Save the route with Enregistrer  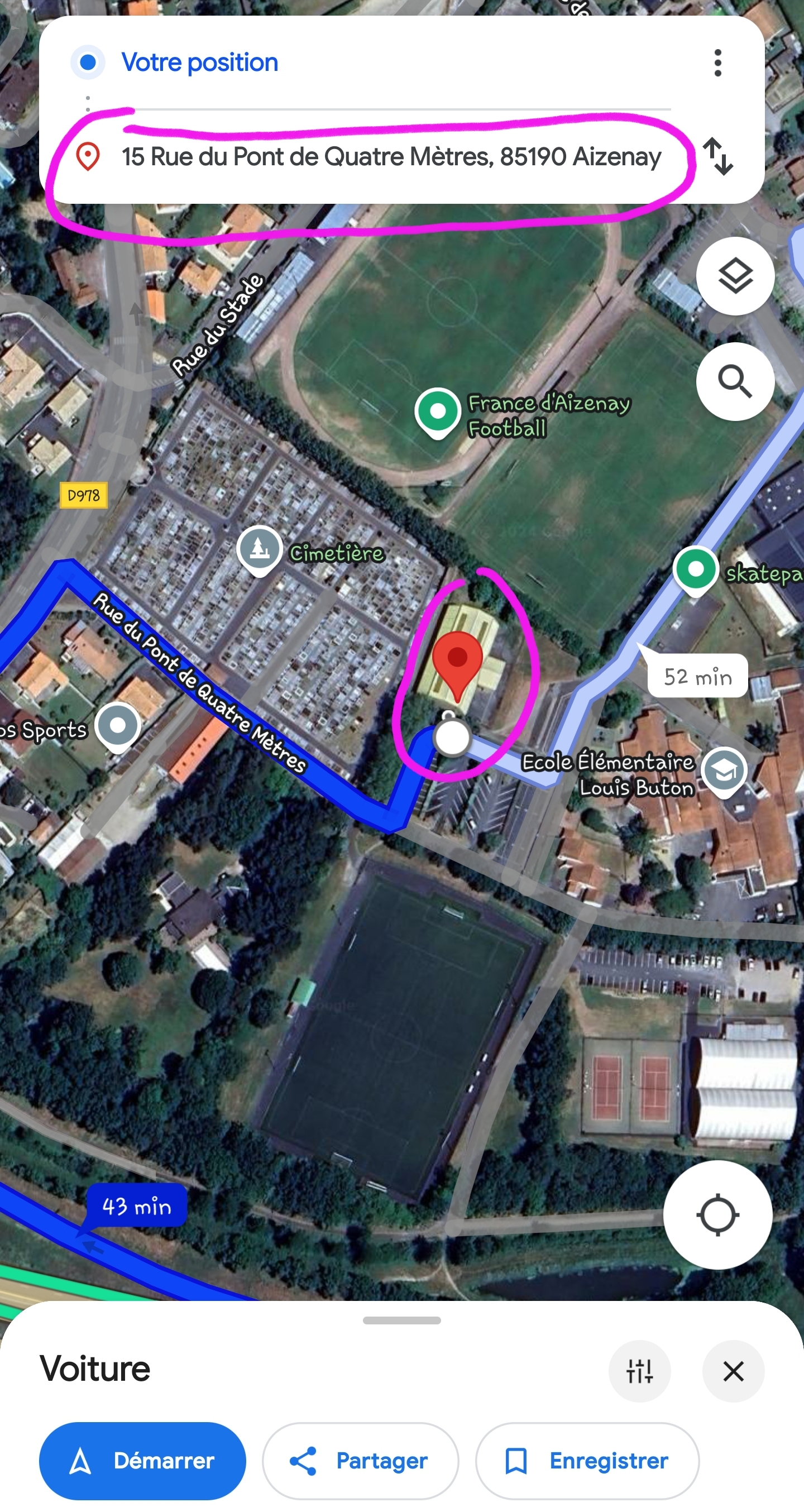click(x=587, y=1460)
